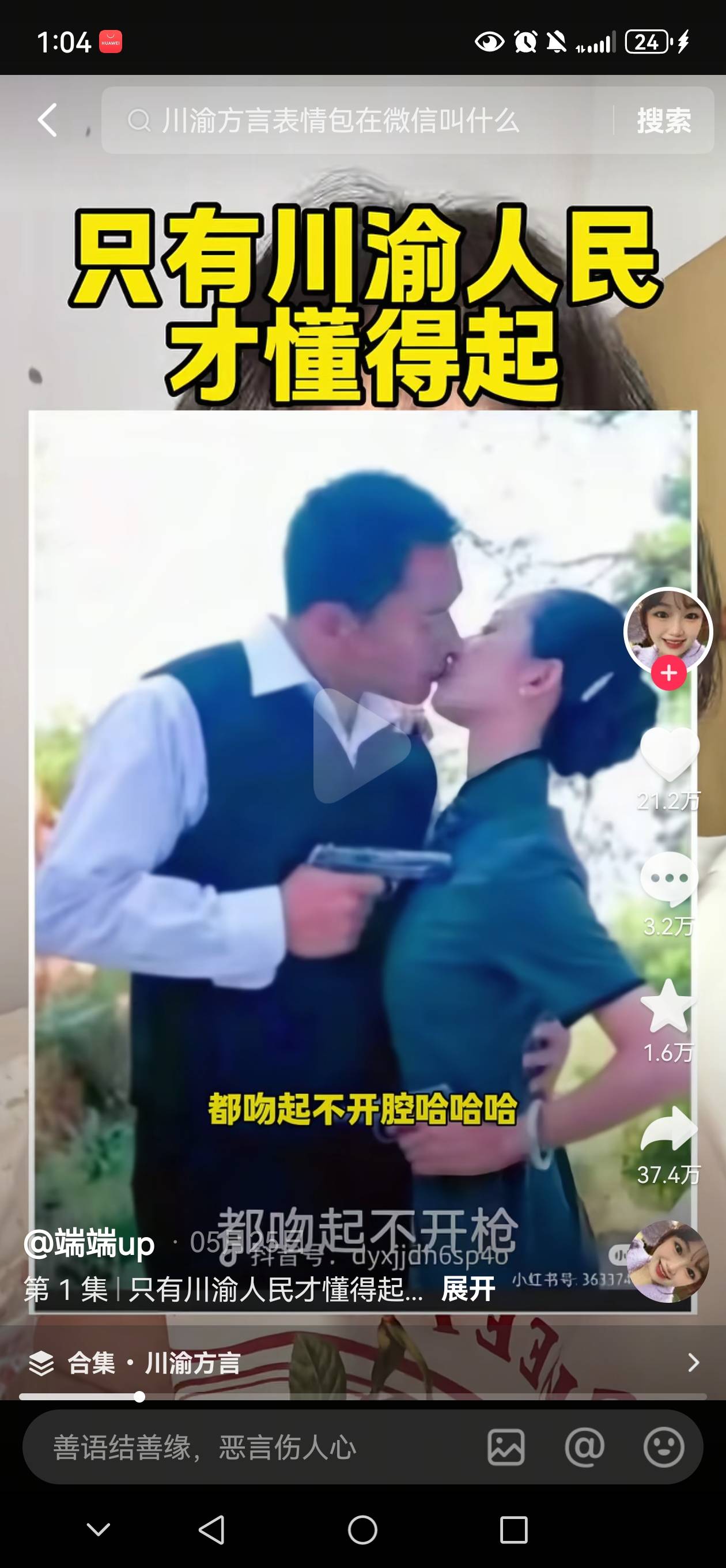The width and height of the screenshot is (726, 1568).
Task: Tap the comment field 善语结善缘
Action: pos(243,1447)
